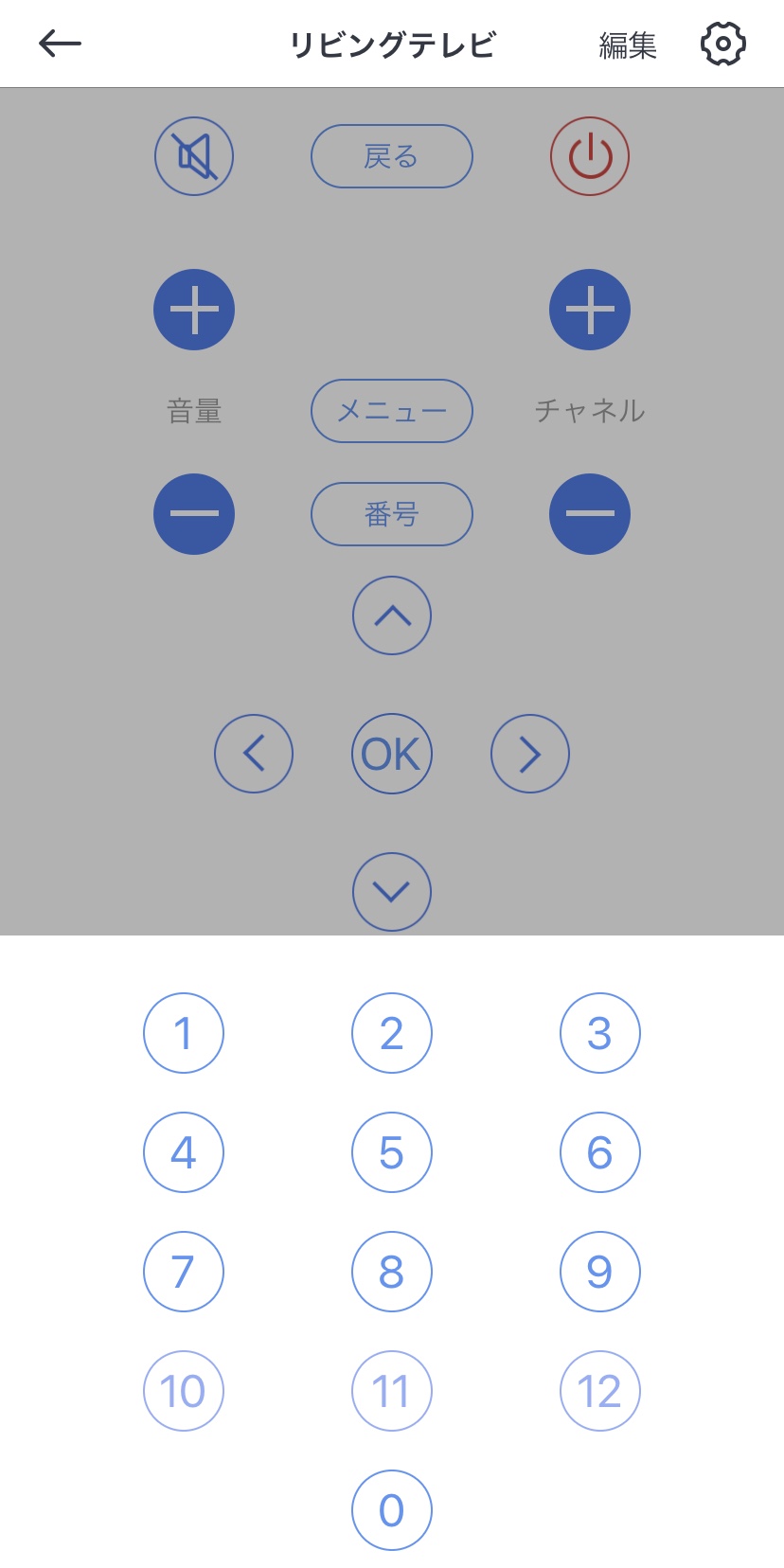Select channel number 1
The height and width of the screenshot is (1568, 784).
coord(184,1033)
